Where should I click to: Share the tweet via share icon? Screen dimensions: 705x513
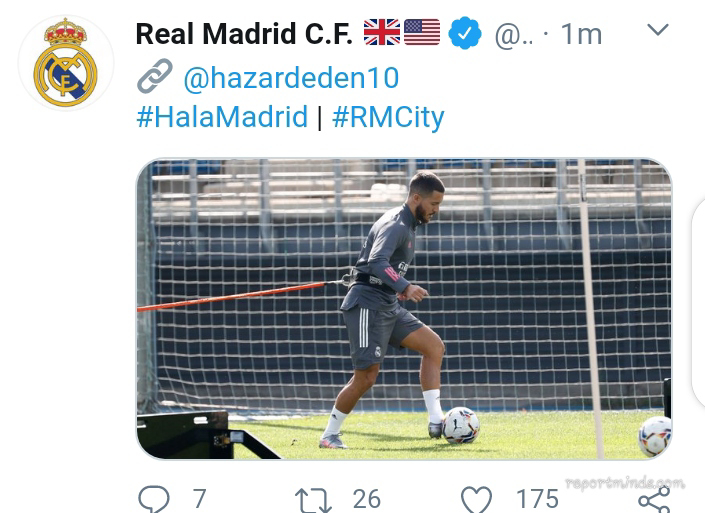[653, 498]
